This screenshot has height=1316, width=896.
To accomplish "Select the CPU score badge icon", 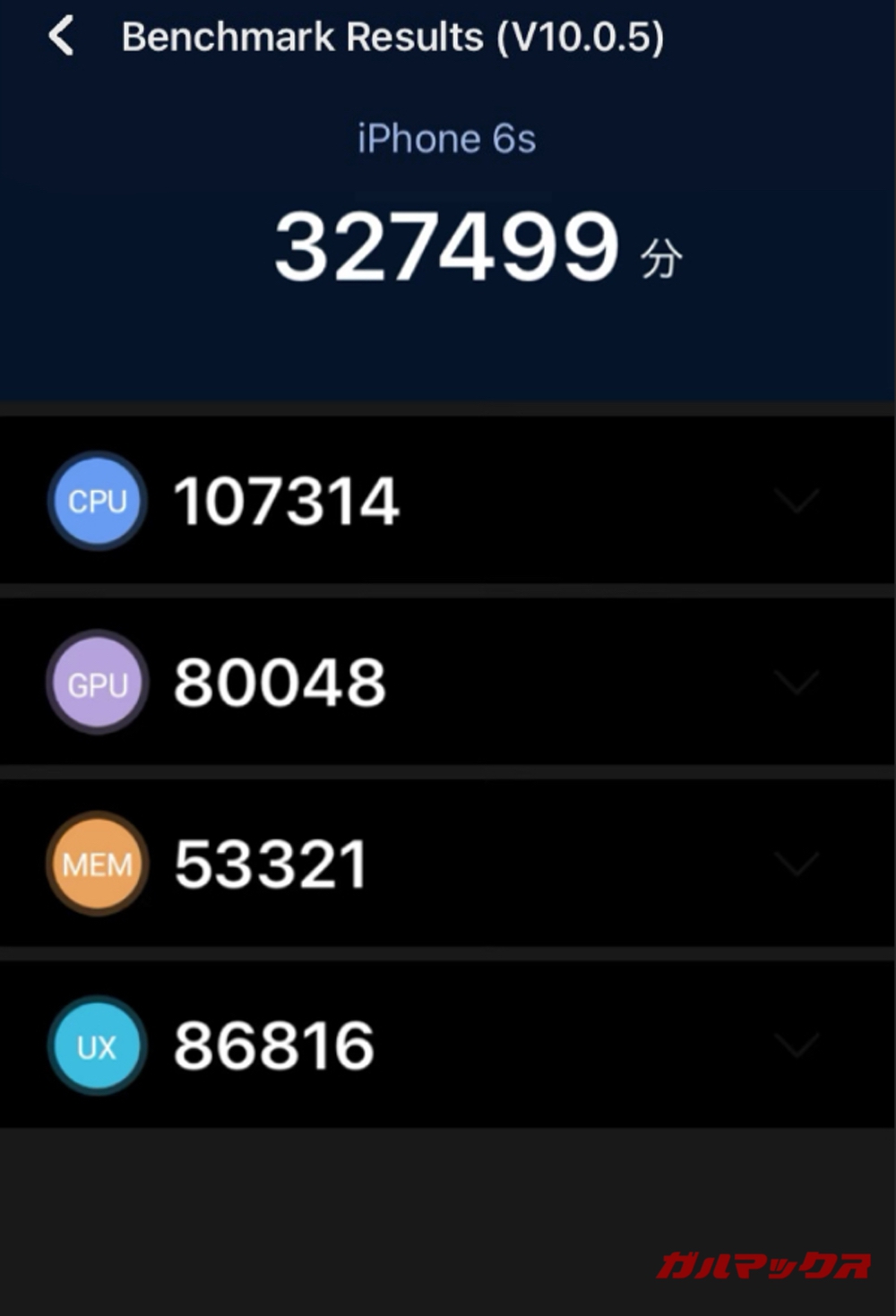I will 96,501.
